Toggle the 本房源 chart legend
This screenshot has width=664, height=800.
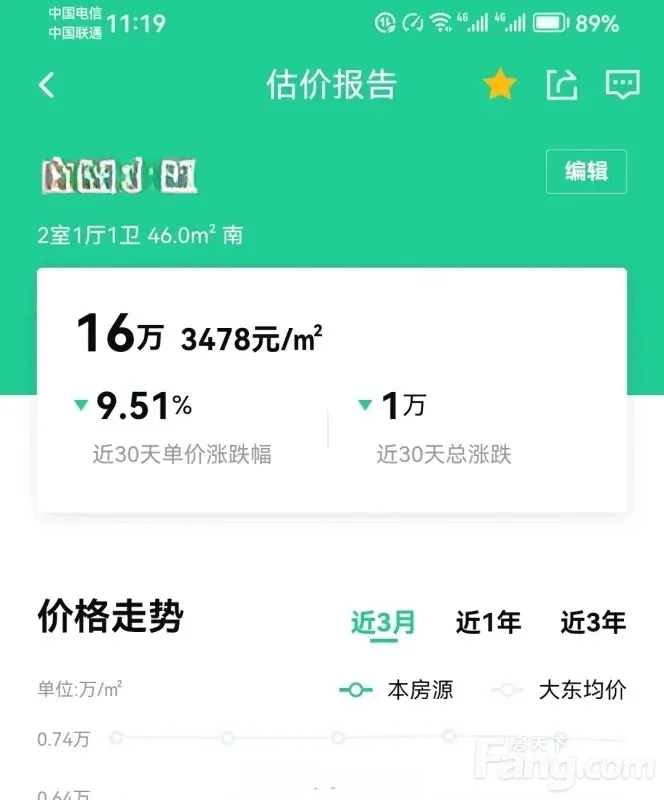coord(397,690)
